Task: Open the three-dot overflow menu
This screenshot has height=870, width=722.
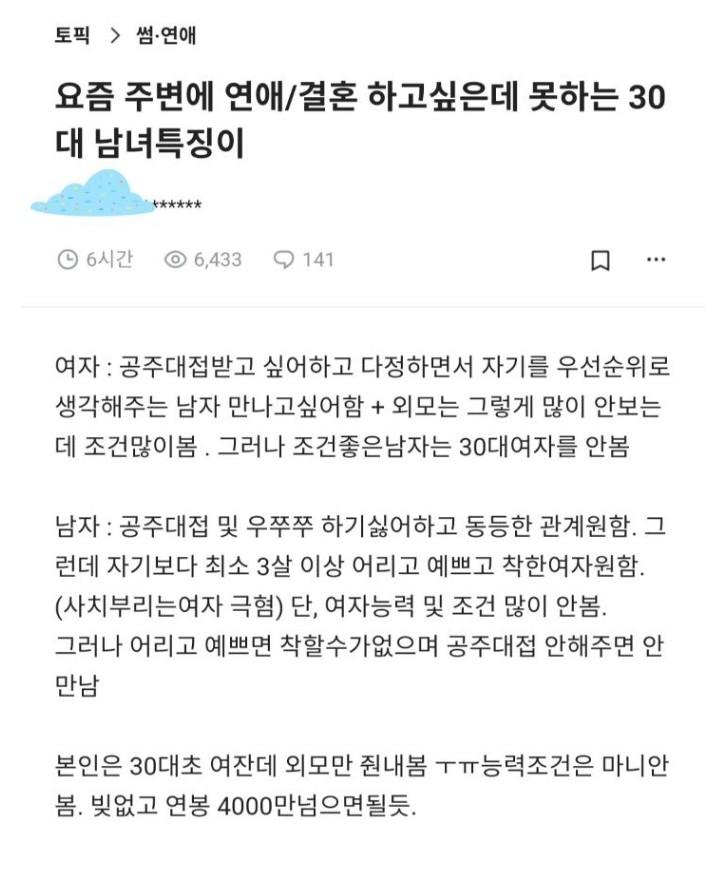Action: point(656,260)
